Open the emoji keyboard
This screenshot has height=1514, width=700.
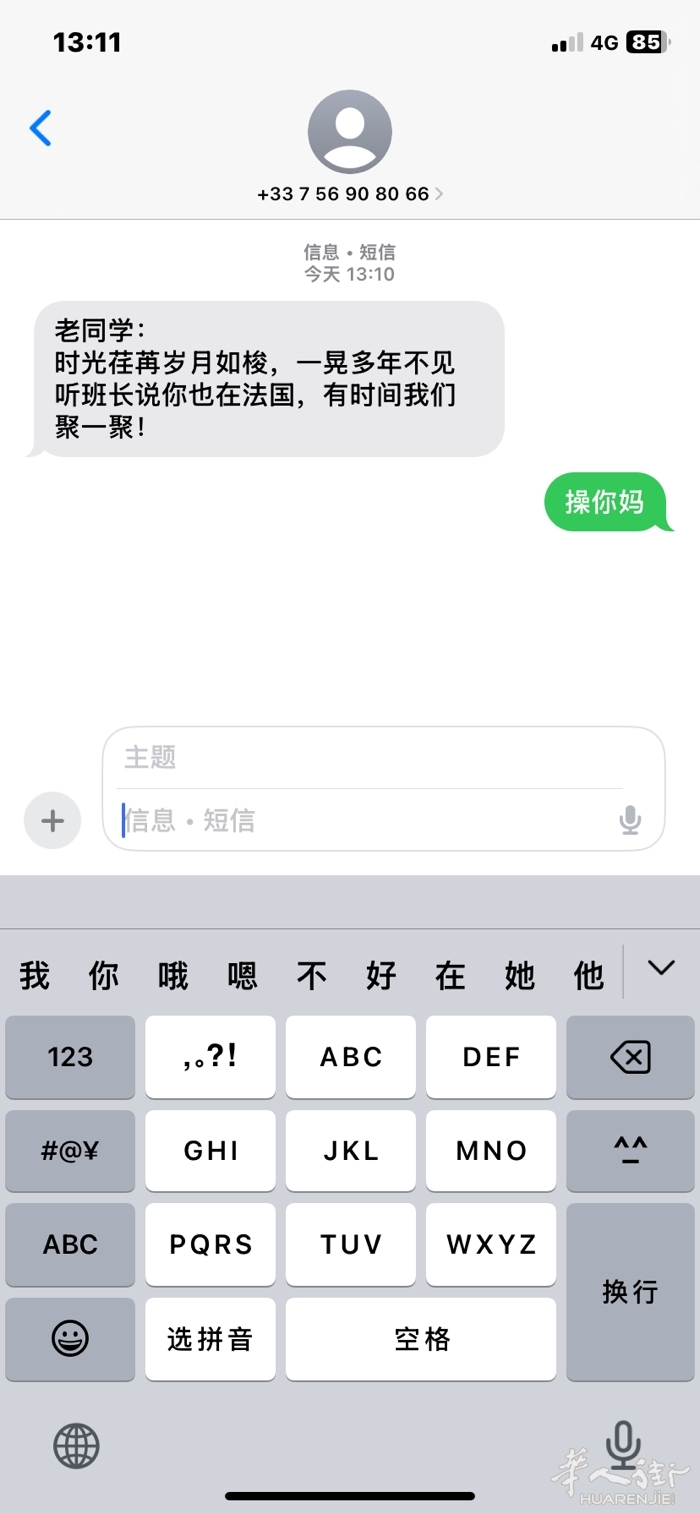[70, 1339]
